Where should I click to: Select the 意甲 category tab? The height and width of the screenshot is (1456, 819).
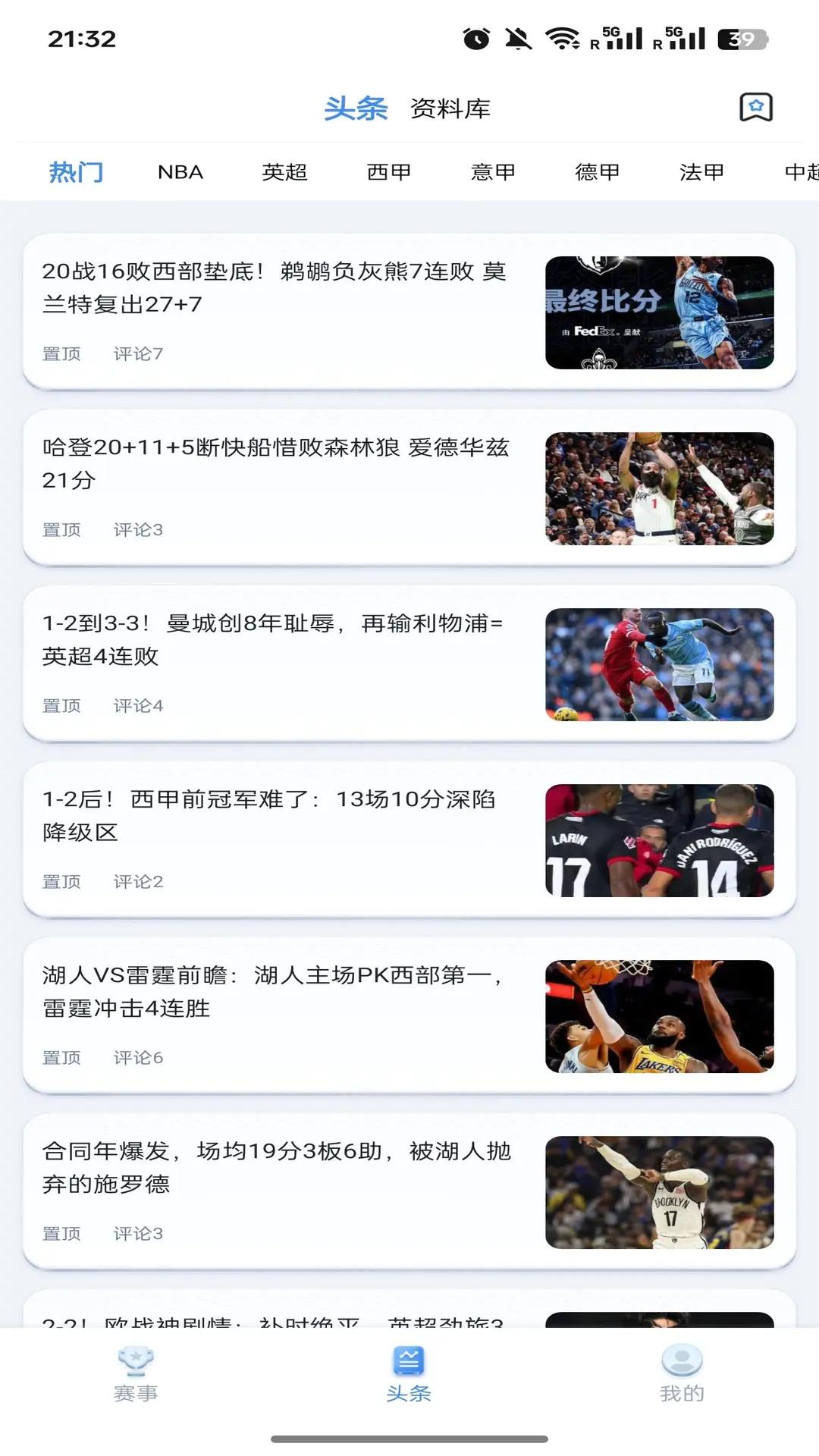click(x=493, y=171)
